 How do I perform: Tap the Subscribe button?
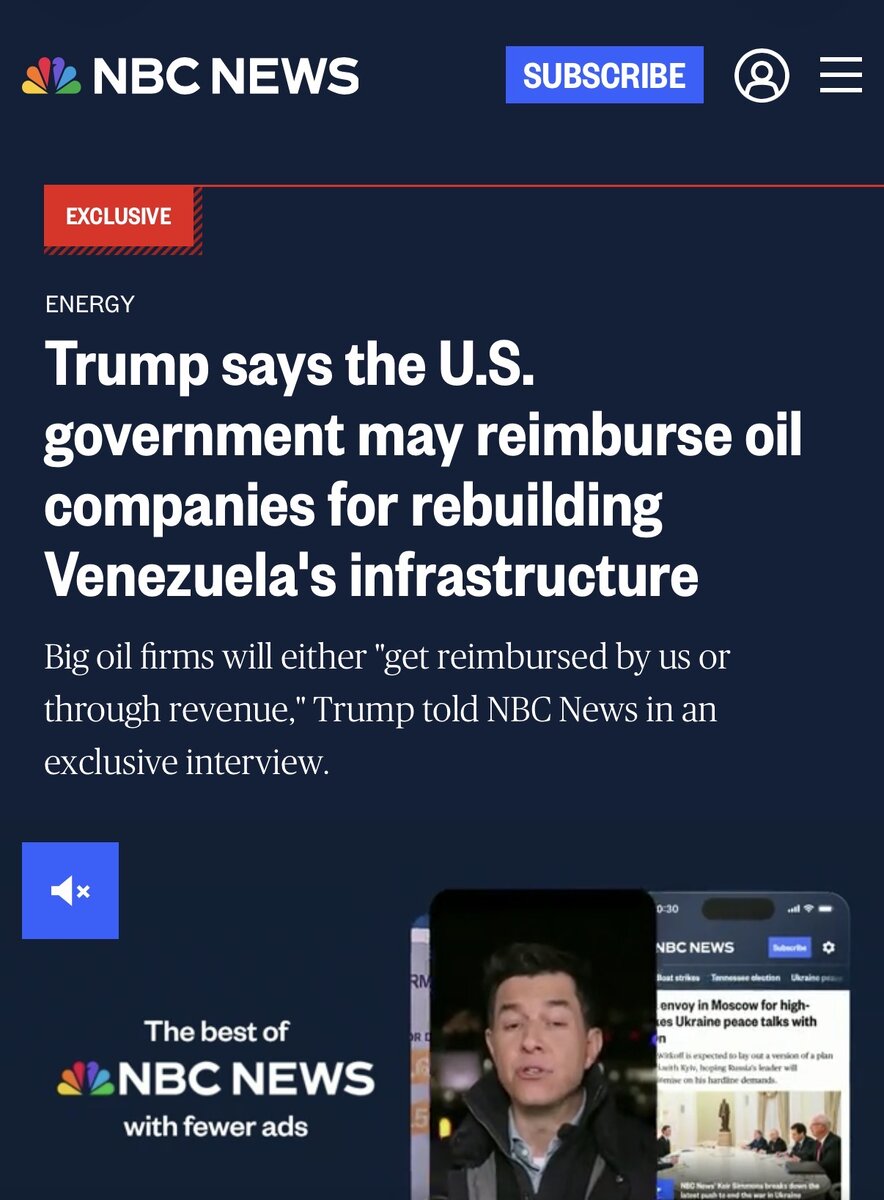[x=604, y=75]
